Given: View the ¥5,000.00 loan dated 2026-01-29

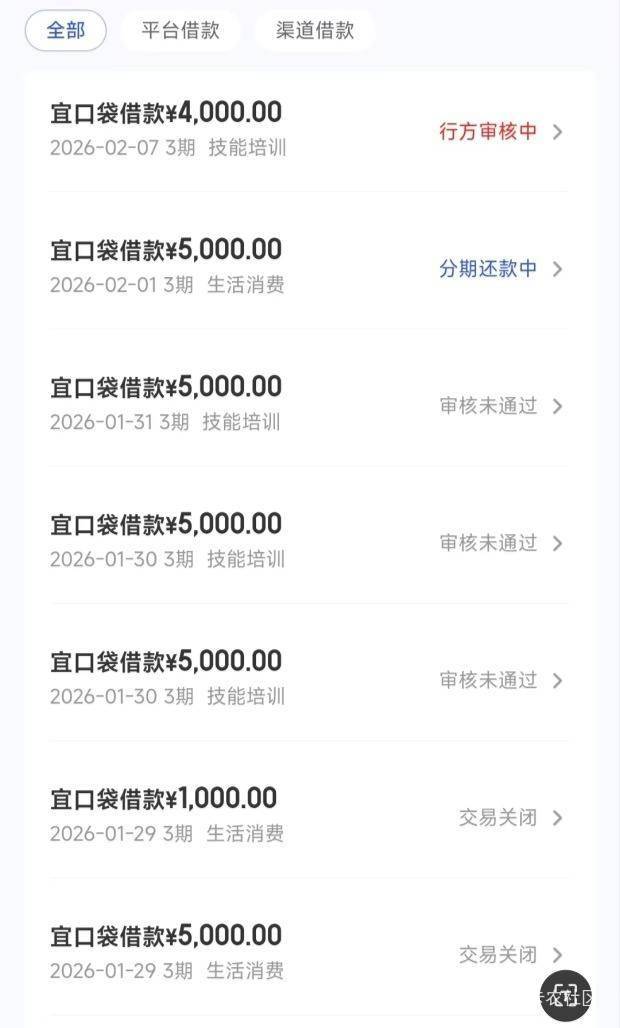Looking at the screenshot, I should [x=308, y=952].
